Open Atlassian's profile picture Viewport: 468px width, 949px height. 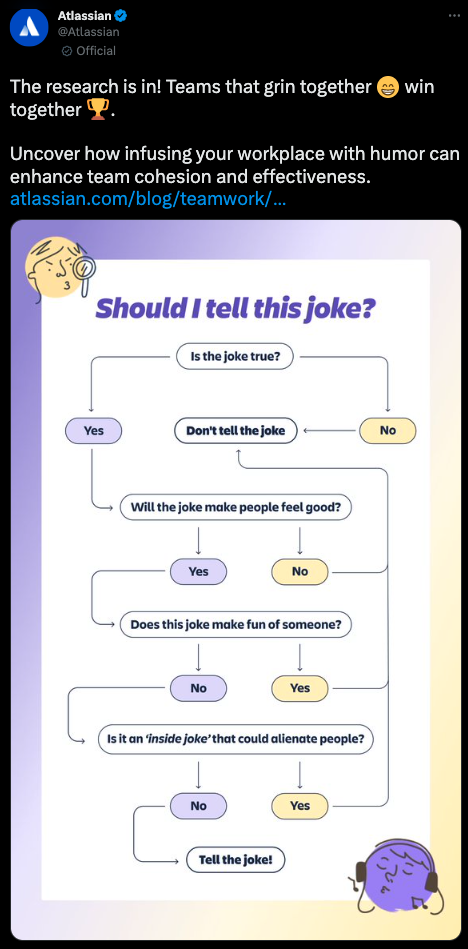click(28, 28)
